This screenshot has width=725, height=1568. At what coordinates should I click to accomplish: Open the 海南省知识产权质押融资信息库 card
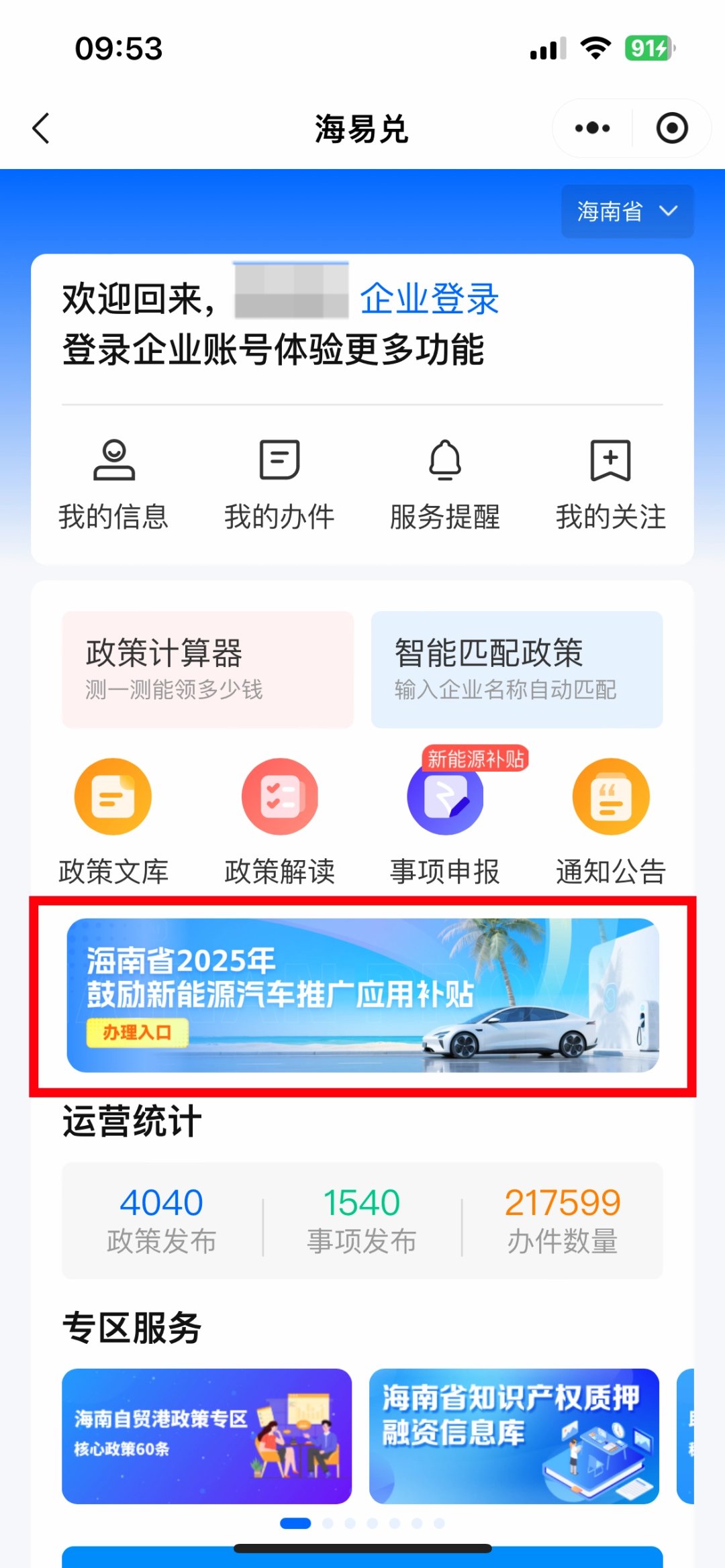[514, 1435]
